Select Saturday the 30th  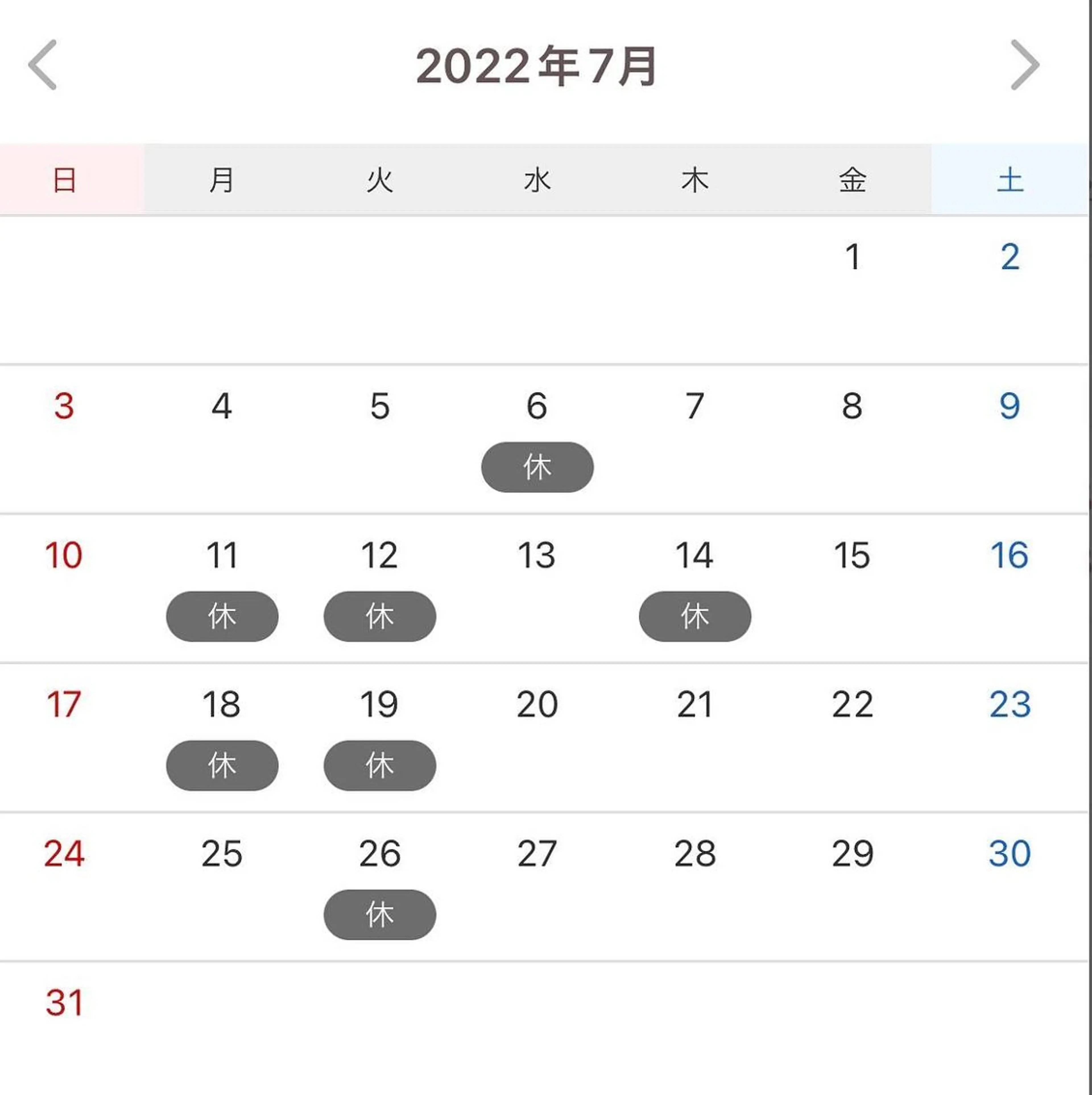tap(1009, 854)
